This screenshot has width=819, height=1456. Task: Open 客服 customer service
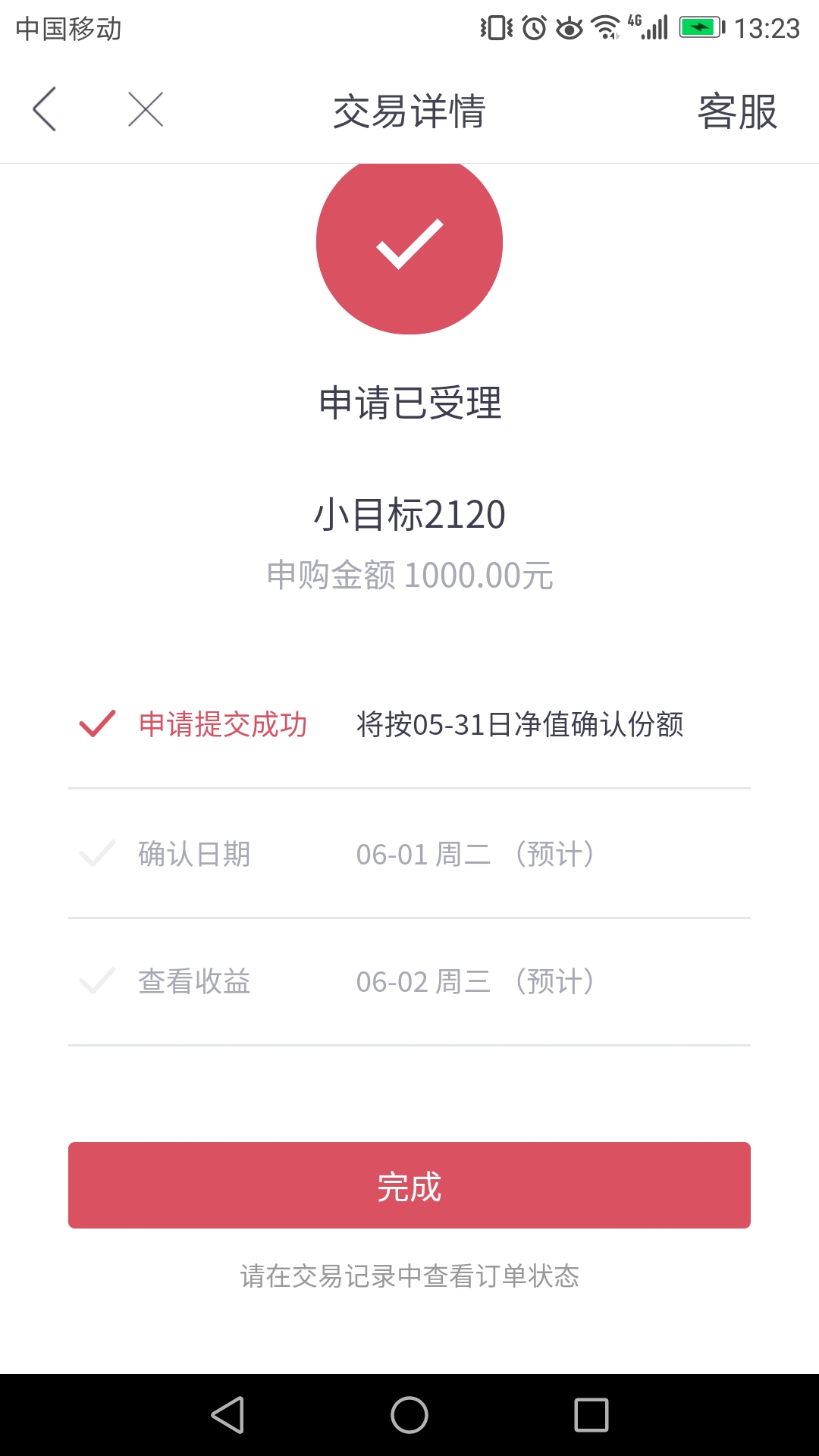coord(737,111)
